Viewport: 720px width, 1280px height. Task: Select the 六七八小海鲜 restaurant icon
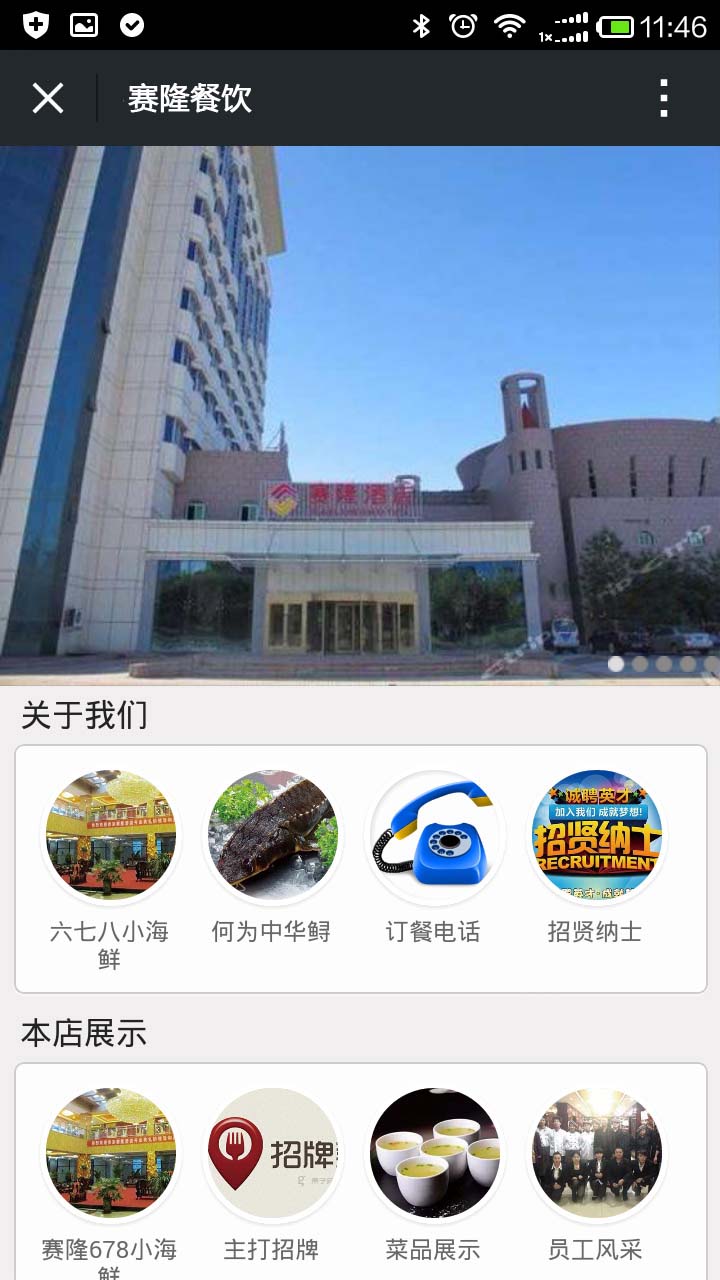tap(111, 835)
